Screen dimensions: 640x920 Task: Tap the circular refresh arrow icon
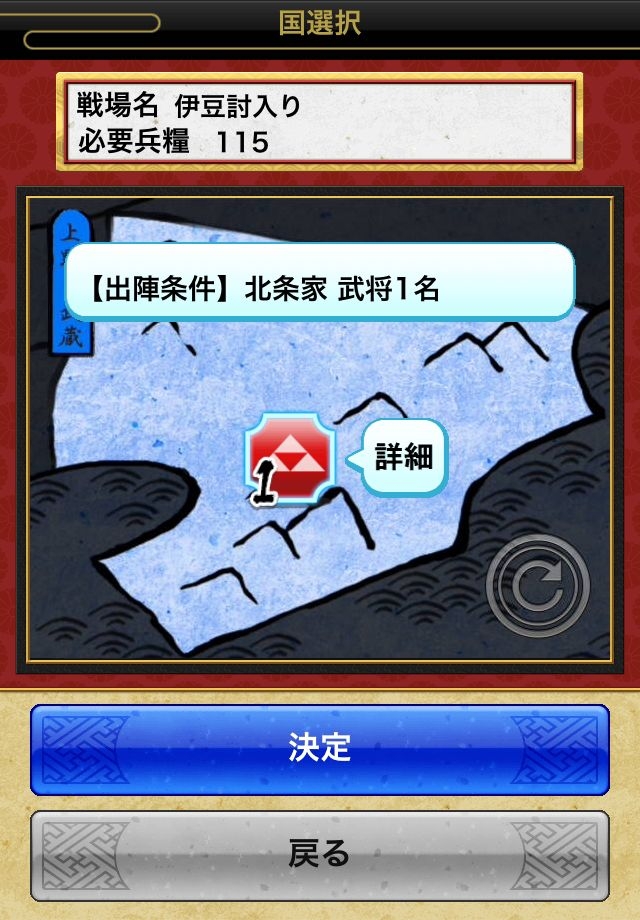tap(537, 586)
